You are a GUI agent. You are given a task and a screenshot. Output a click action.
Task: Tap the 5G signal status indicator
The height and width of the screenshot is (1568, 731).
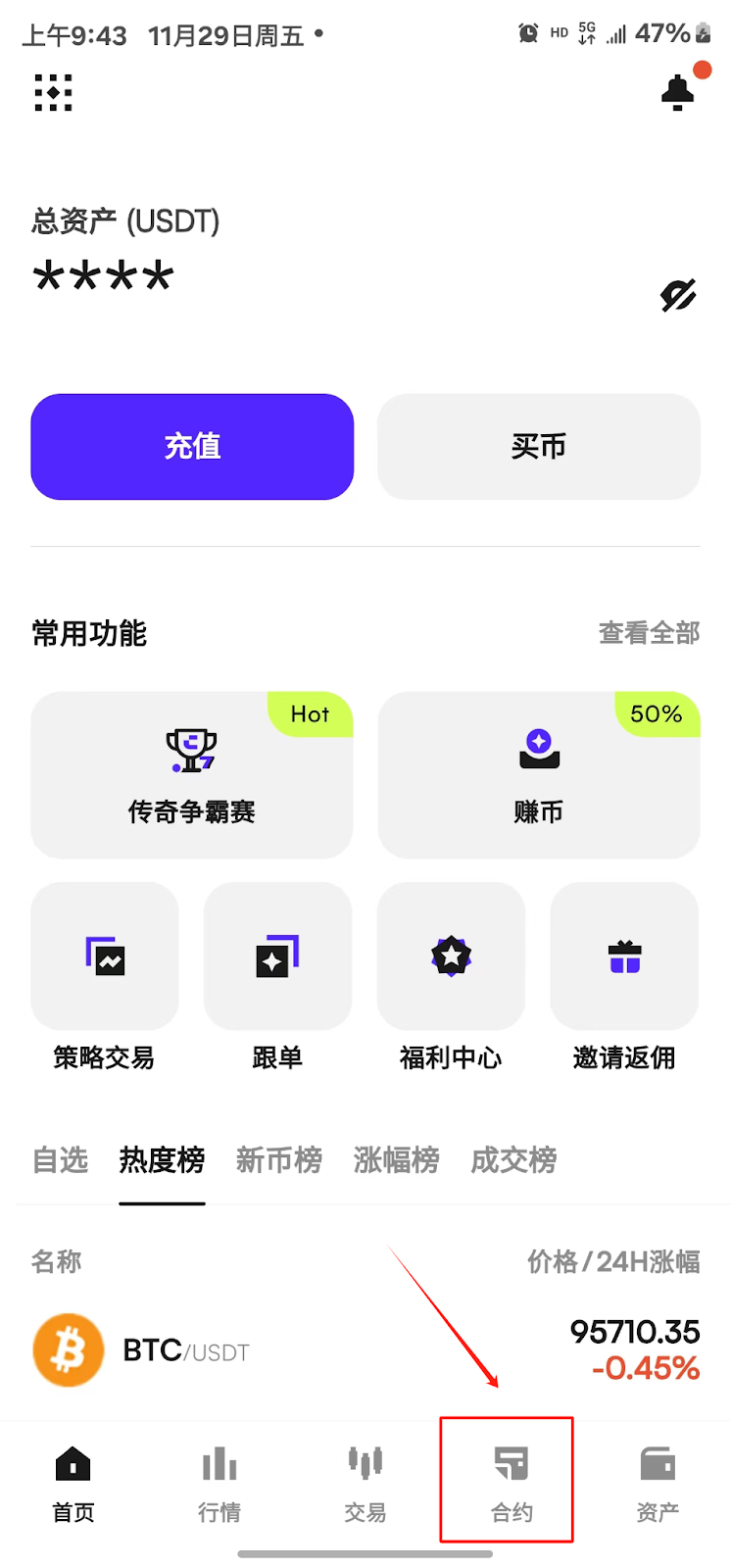click(588, 32)
